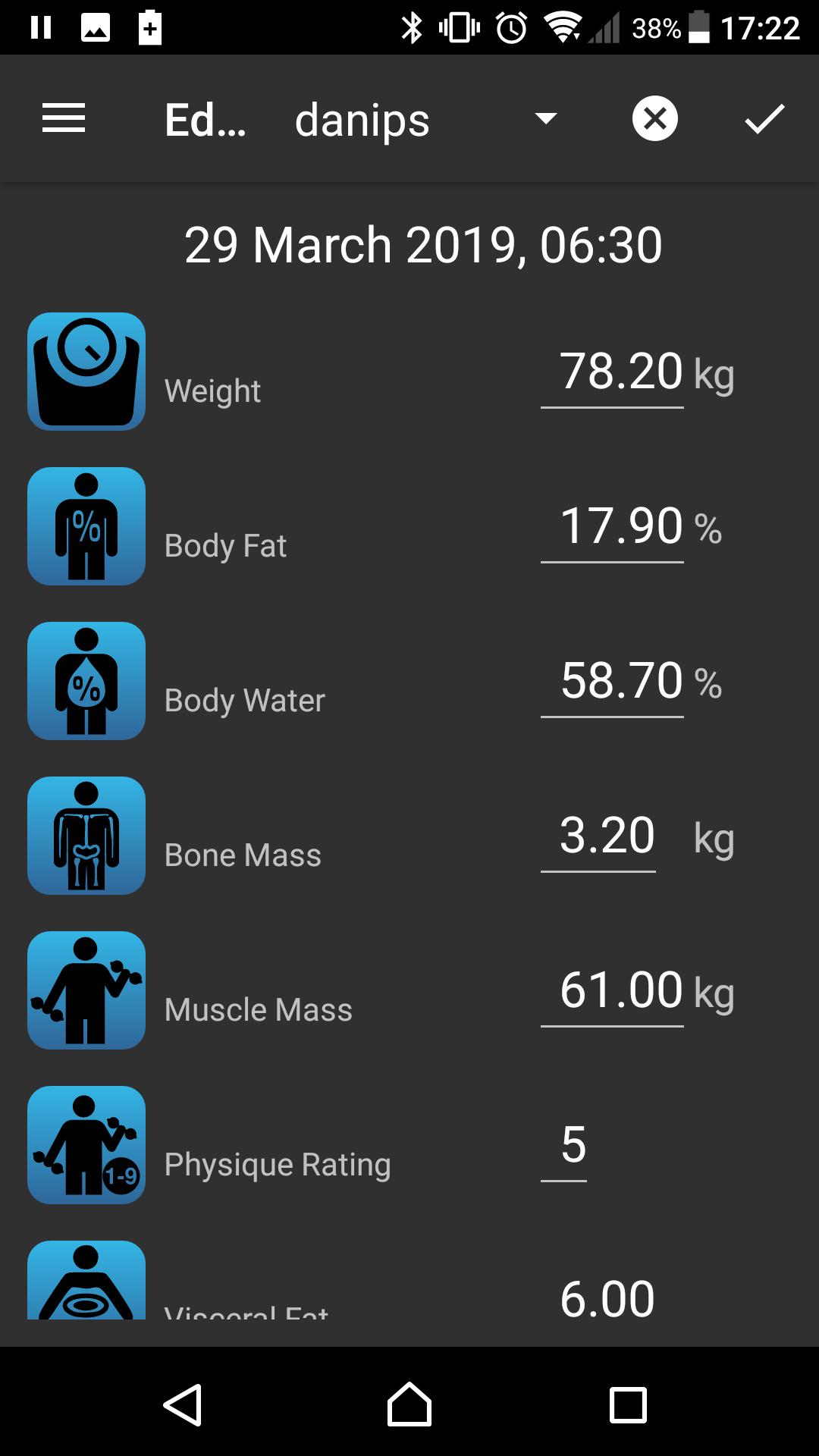The image size is (819, 1456).
Task: Open the danips user dropdown
Action: click(362, 118)
